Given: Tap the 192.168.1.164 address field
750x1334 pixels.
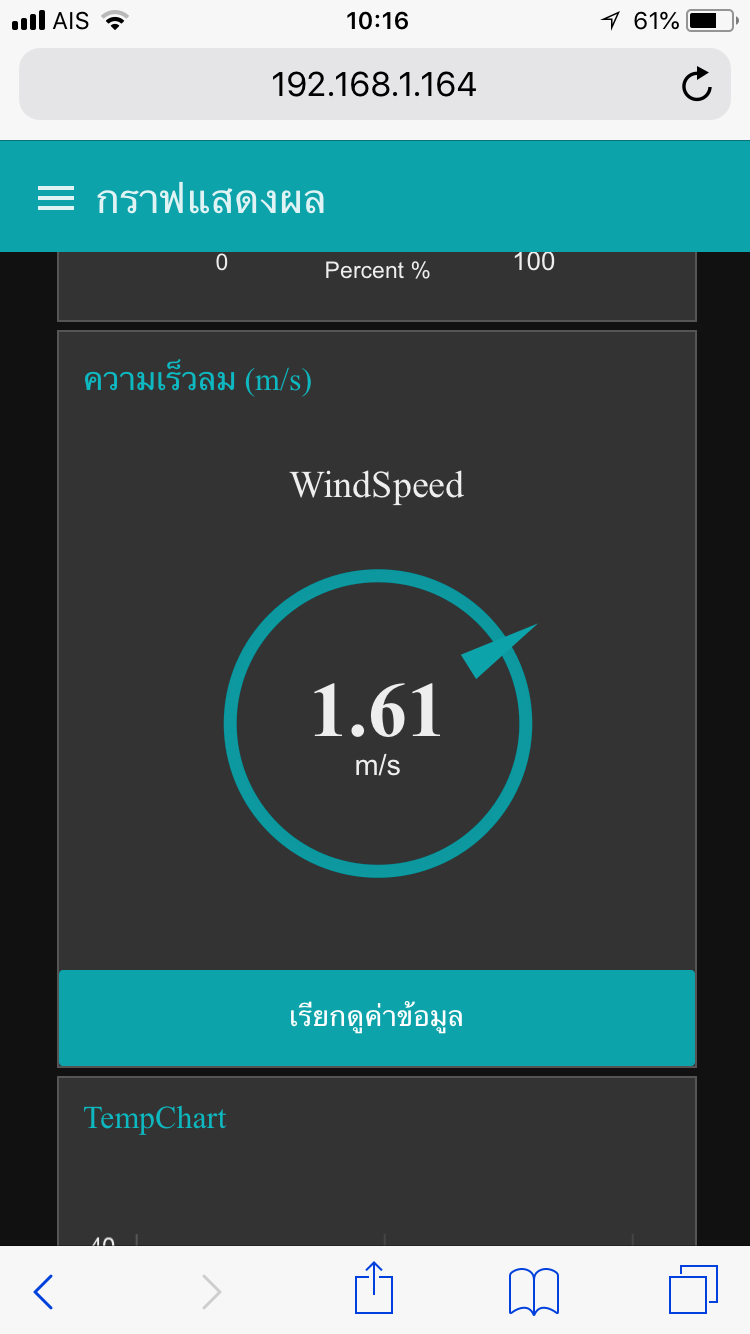Looking at the screenshot, I should 374,84.
